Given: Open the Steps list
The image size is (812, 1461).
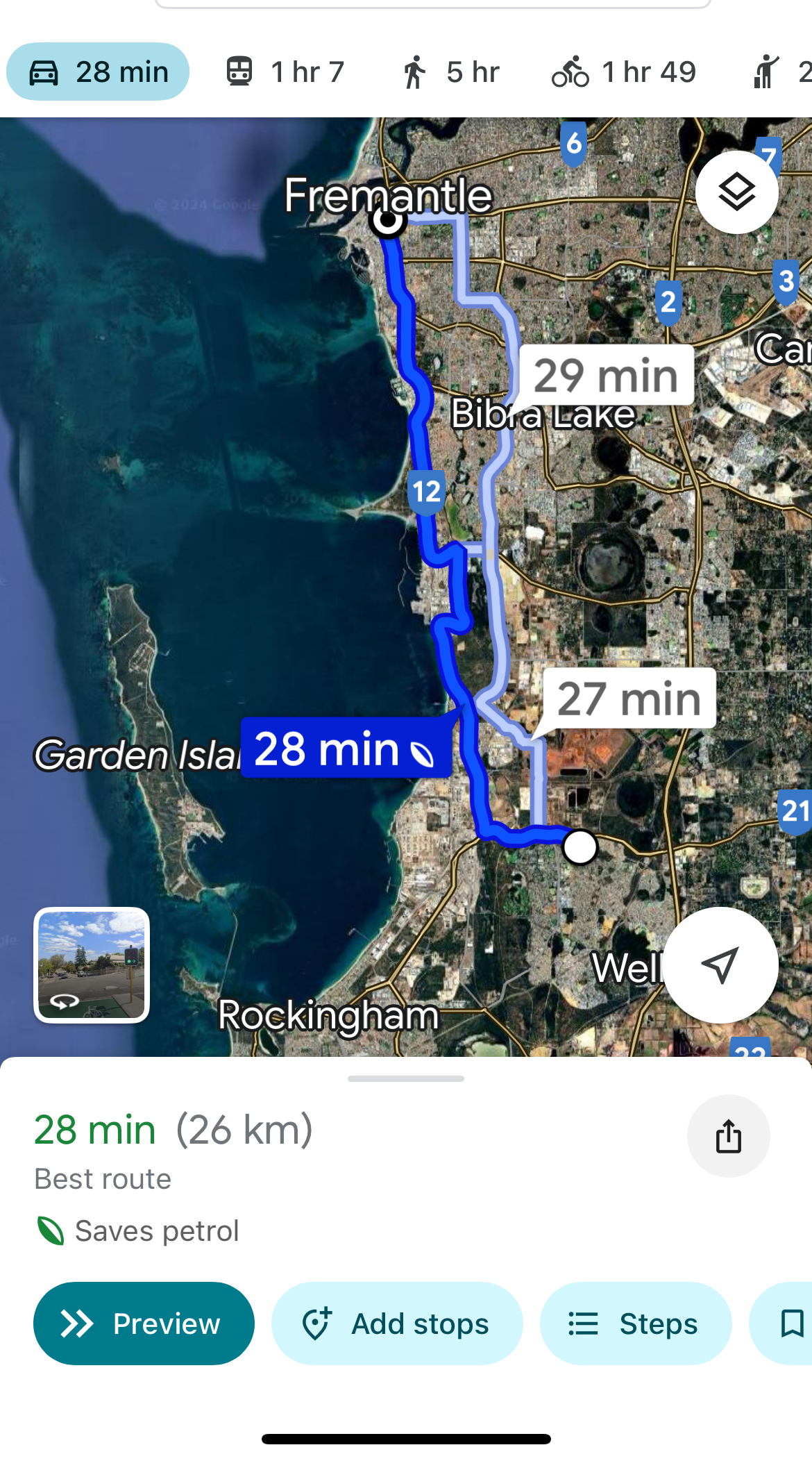Looking at the screenshot, I should point(636,1324).
